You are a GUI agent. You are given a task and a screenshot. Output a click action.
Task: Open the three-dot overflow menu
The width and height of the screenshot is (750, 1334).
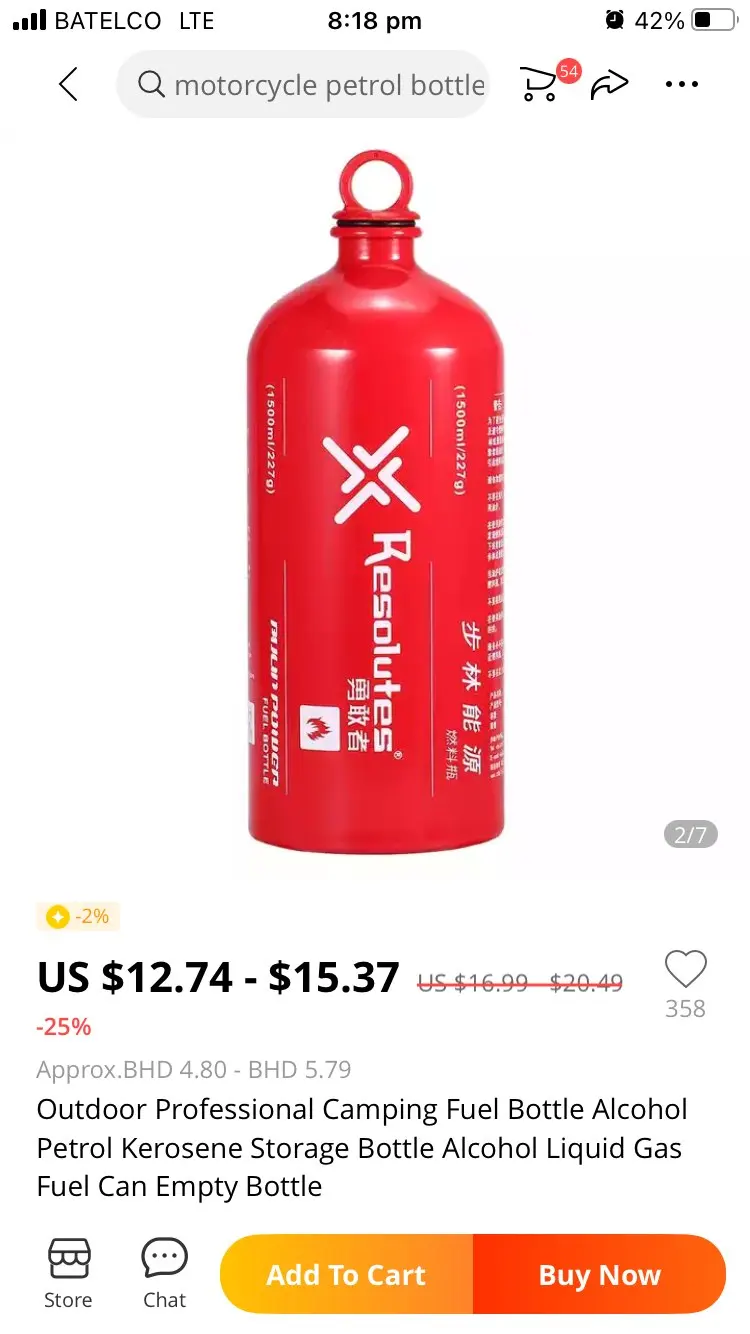(682, 85)
